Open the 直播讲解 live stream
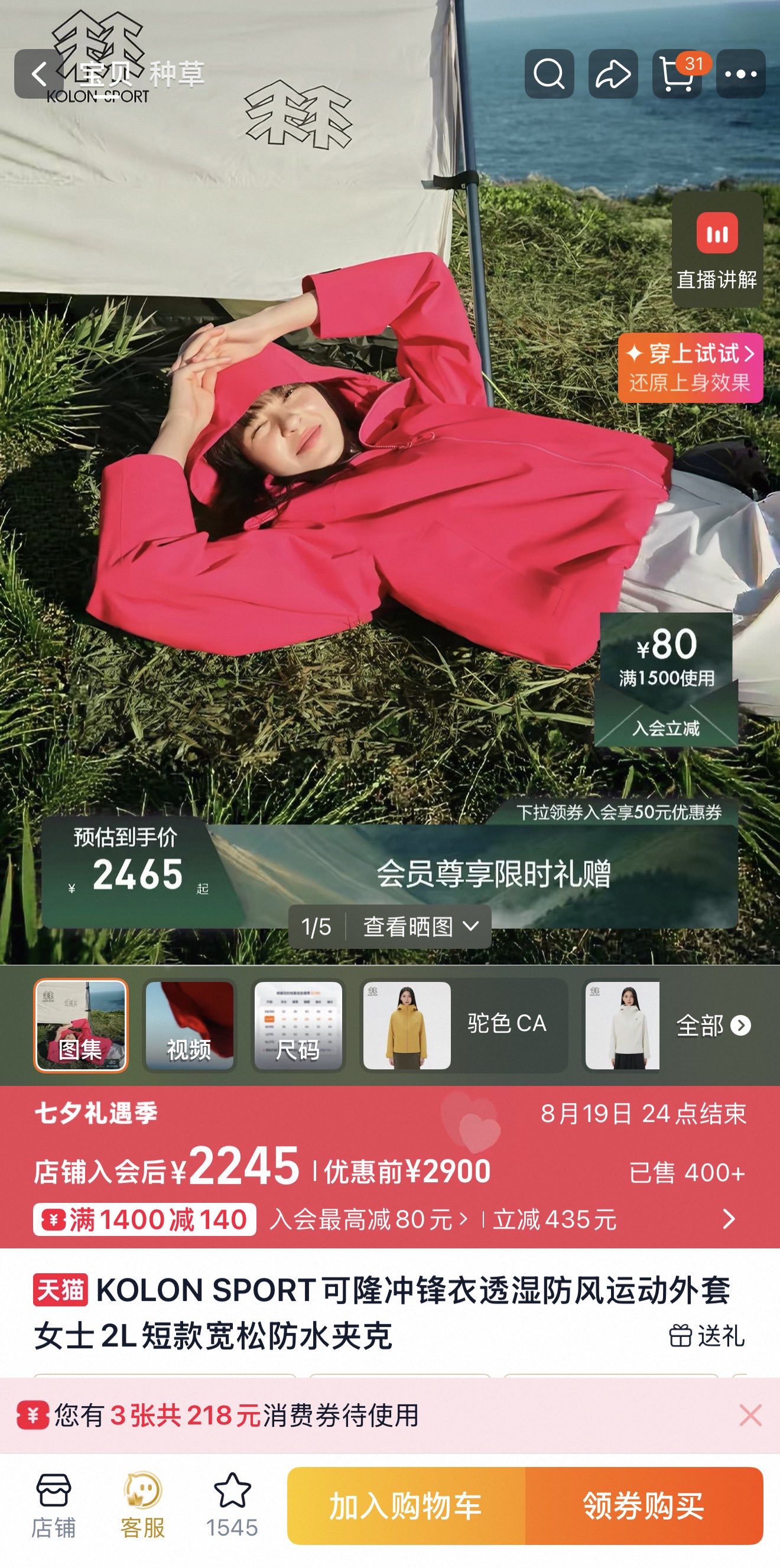 point(717,251)
